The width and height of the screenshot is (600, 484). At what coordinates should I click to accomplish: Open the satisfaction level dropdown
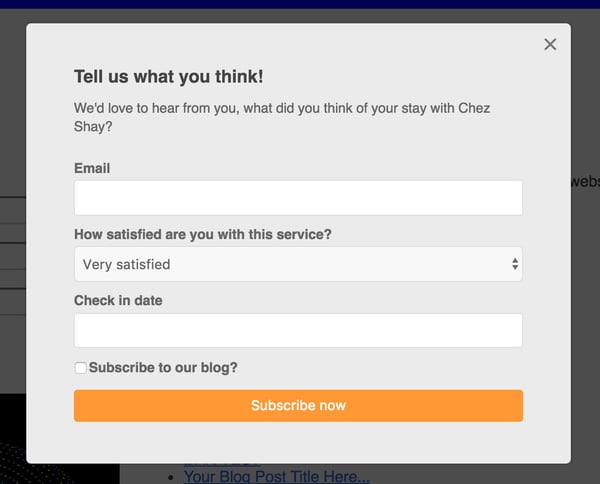[298, 264]
